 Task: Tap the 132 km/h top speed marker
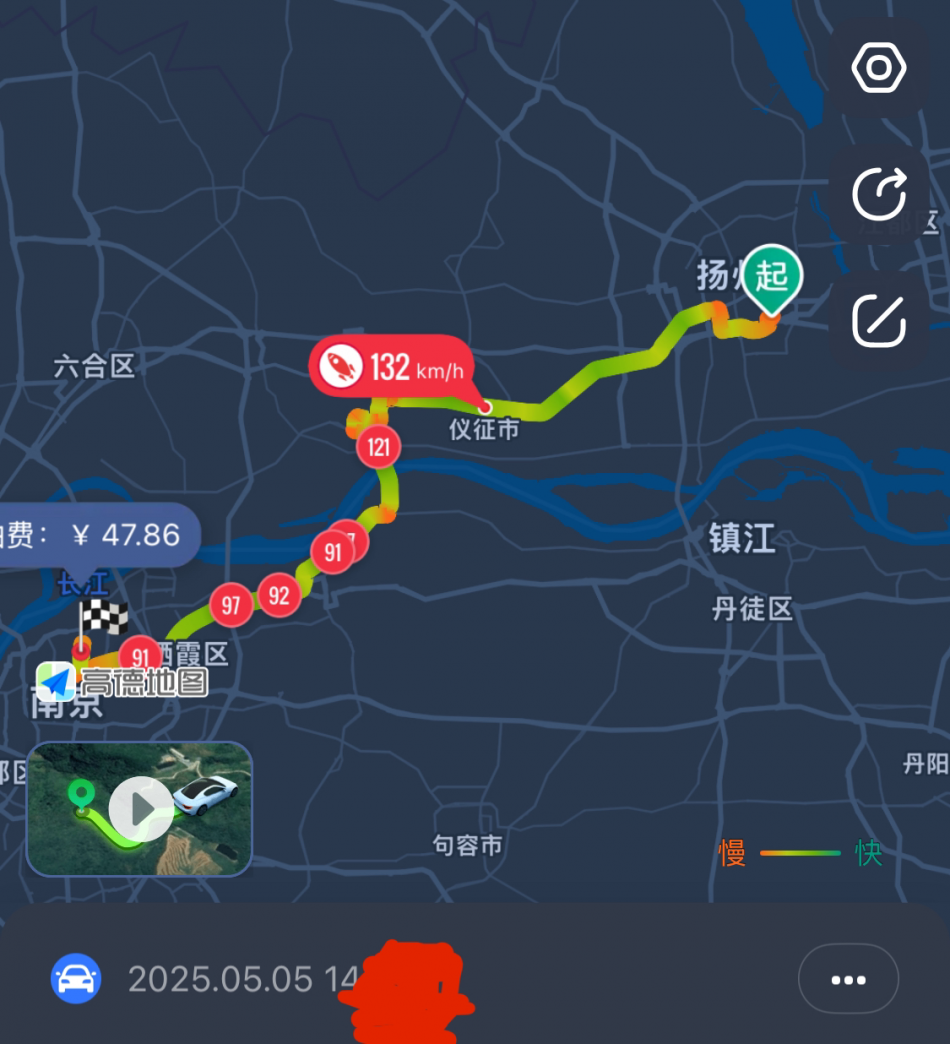[392, 367]
